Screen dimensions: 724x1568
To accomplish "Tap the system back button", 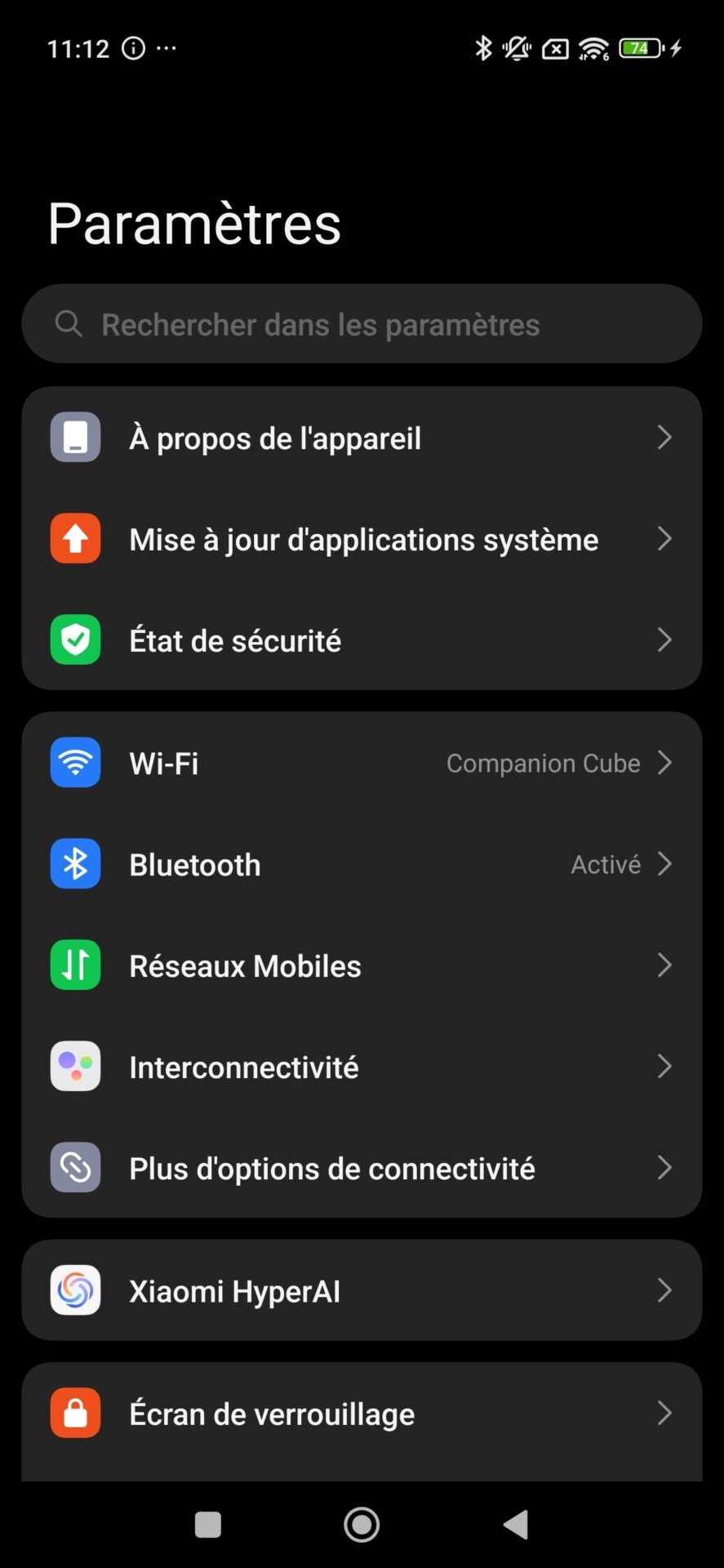I will tap(516, 1524).
